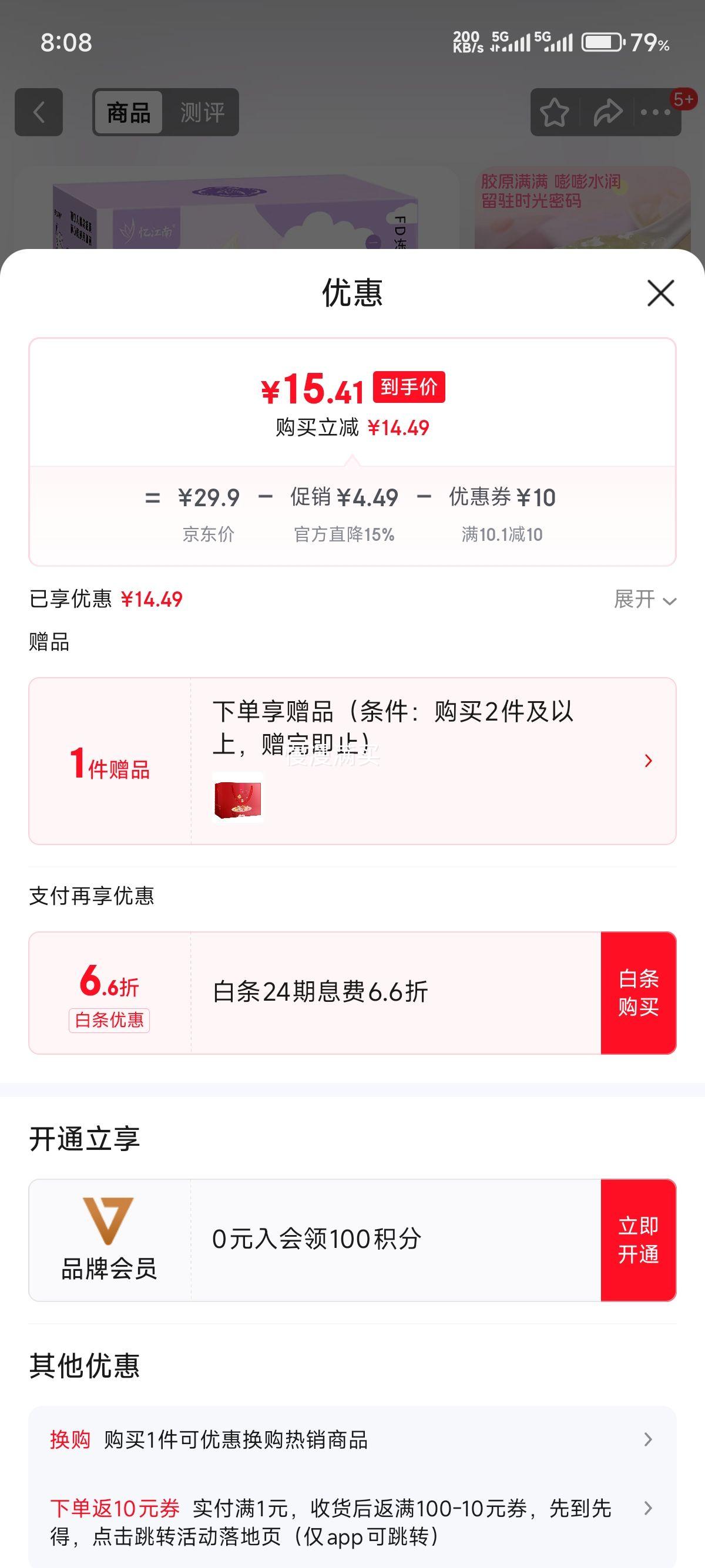Open the 下单返10元券 offer details
The image size is (705, 1568).
(352, 1522)
